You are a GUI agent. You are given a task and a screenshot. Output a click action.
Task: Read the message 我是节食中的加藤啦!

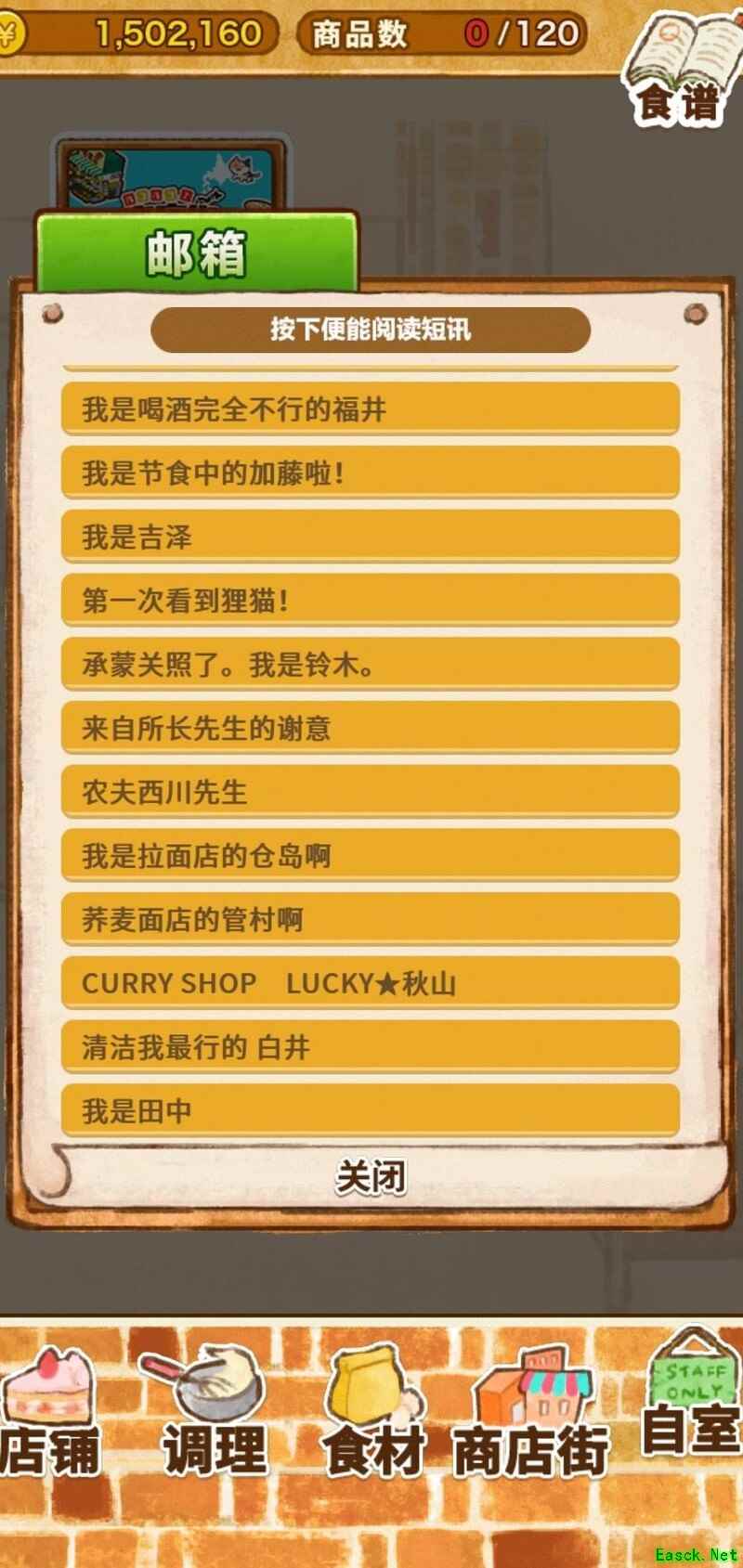[370, 473]
